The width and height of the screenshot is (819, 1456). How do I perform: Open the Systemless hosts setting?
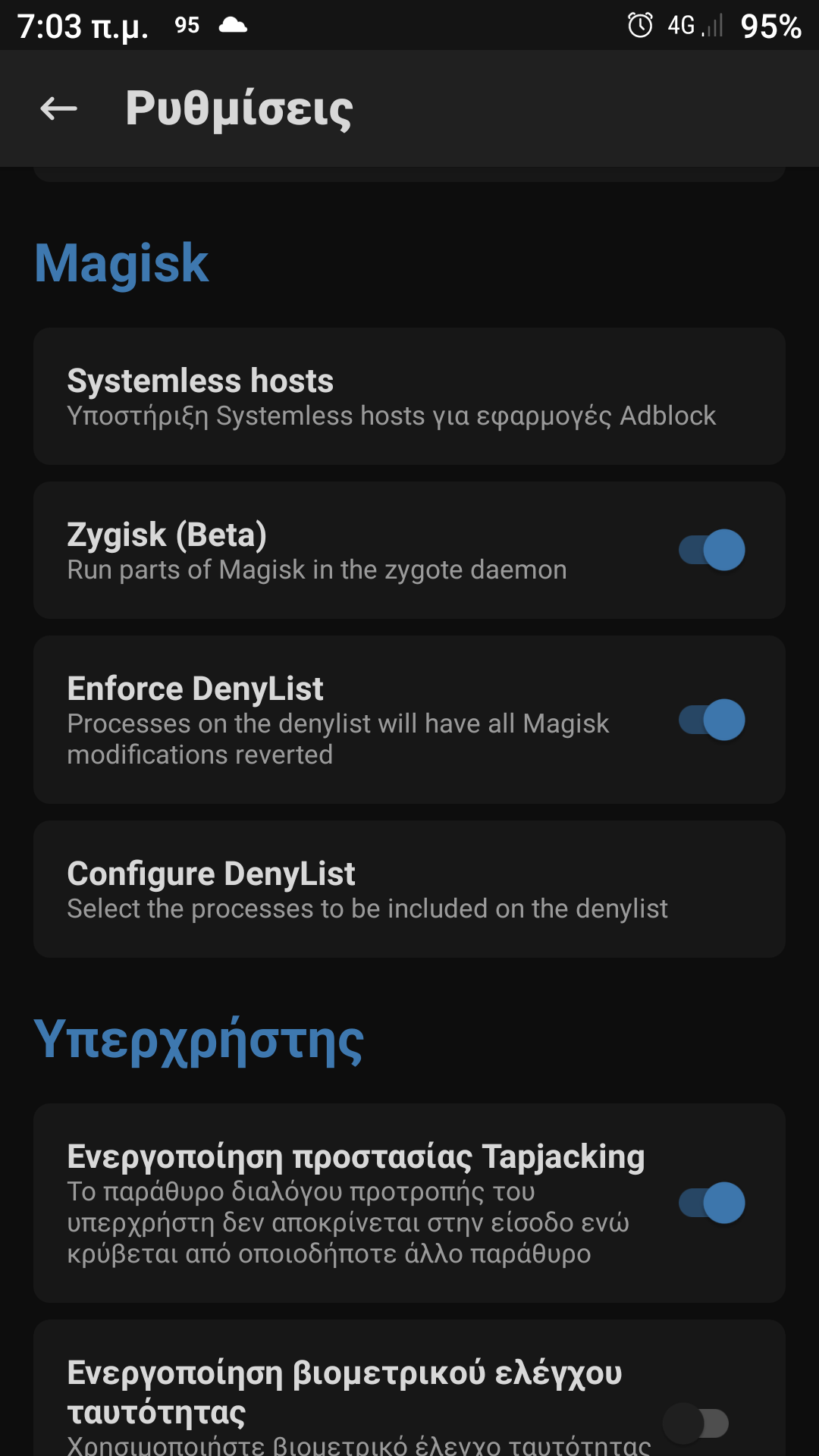[409, 397]
